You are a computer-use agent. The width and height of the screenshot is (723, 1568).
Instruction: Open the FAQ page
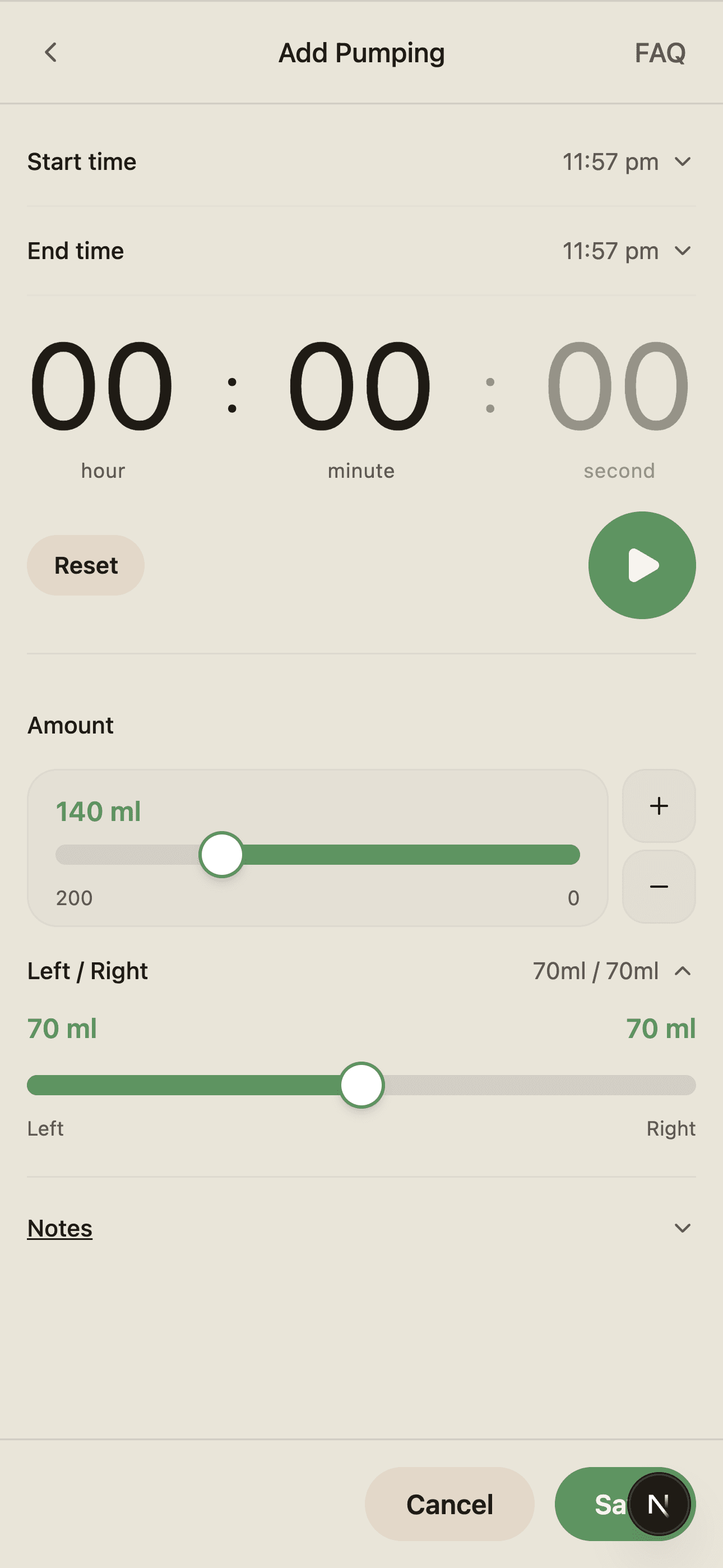(x=660, y=53)
